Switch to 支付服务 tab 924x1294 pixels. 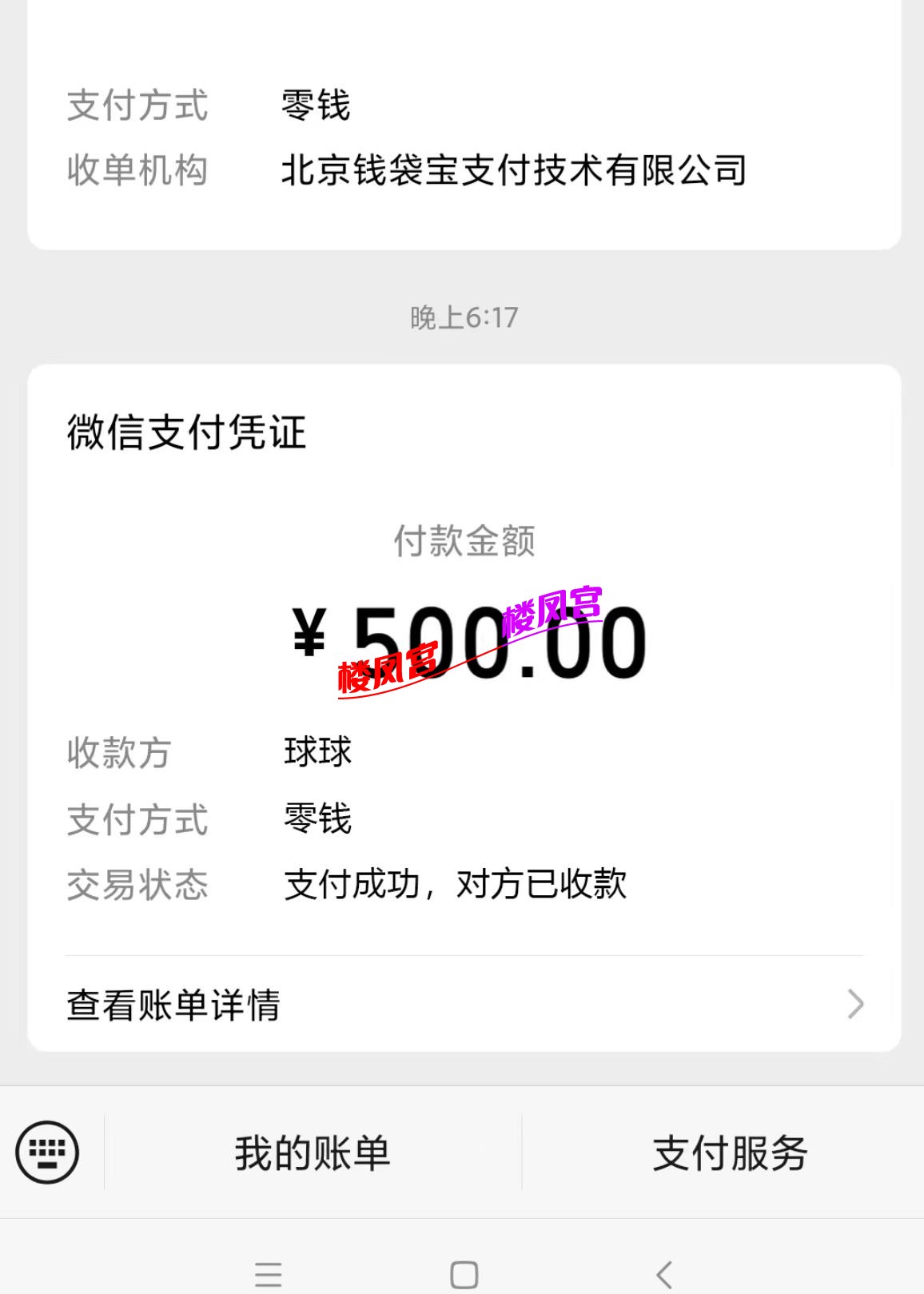pos(730,1152)
